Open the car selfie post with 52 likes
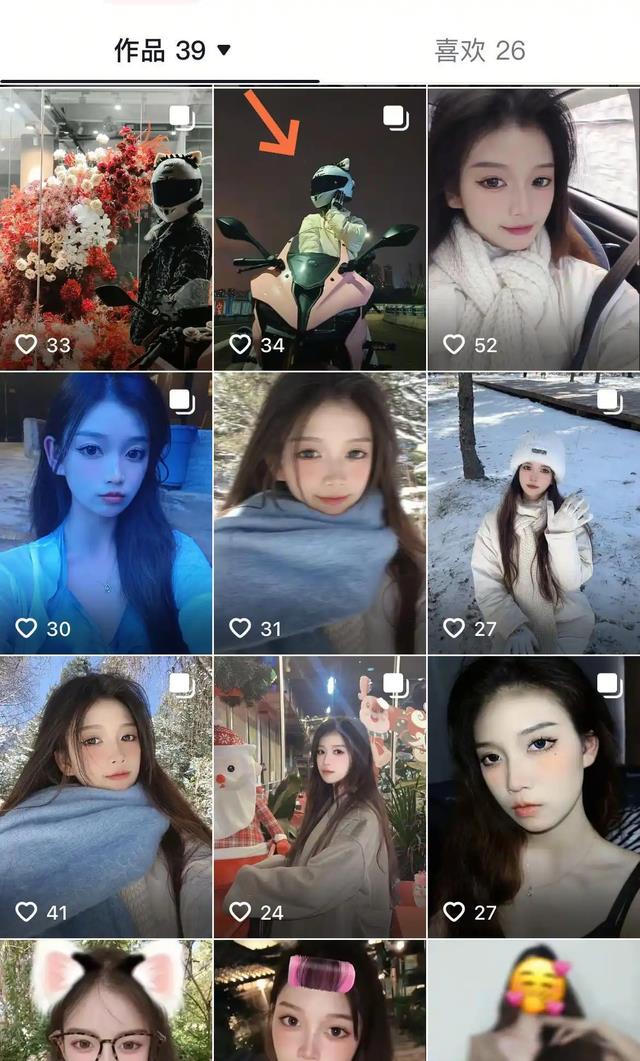The image size is (640, 1061). [x=534, y=228]
